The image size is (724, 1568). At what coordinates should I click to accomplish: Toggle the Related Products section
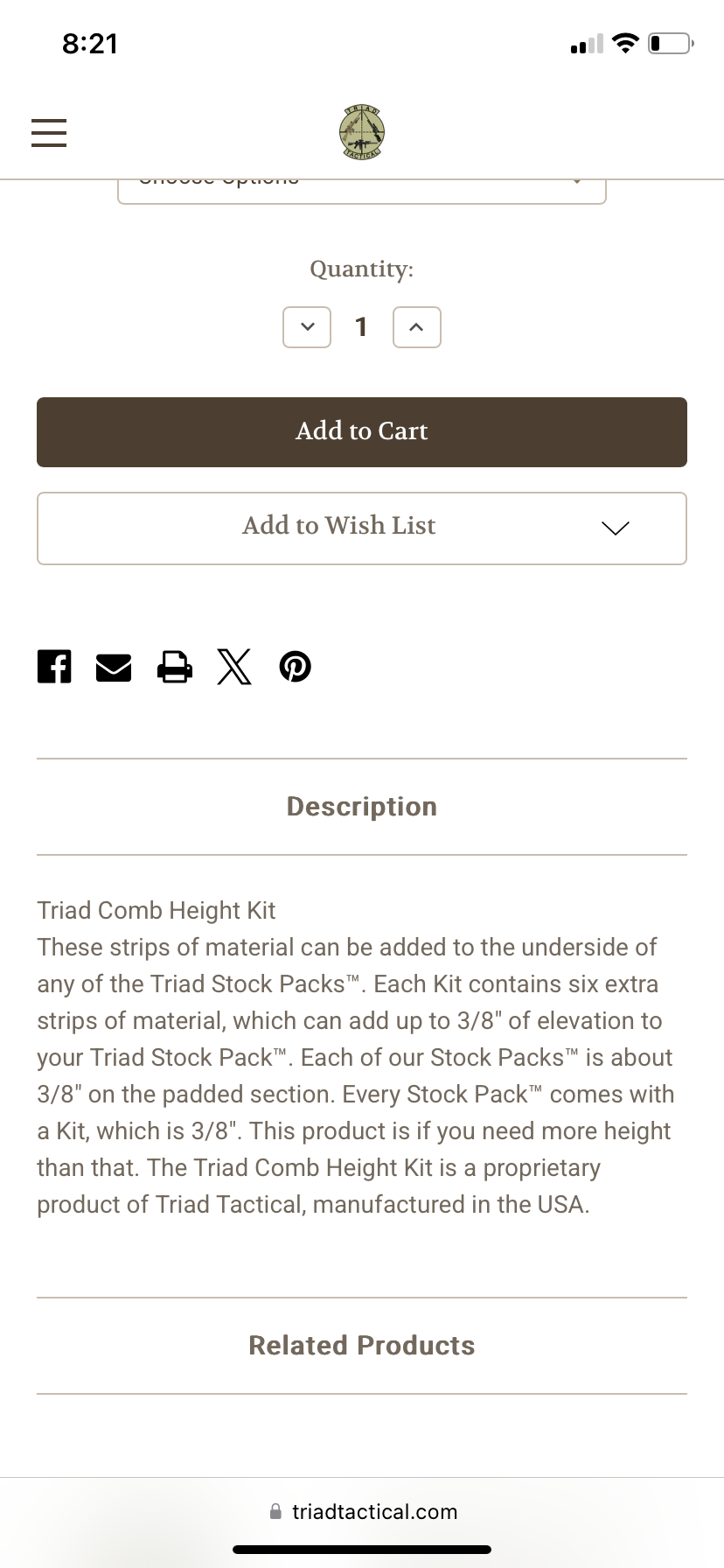tap(362, 1346)
